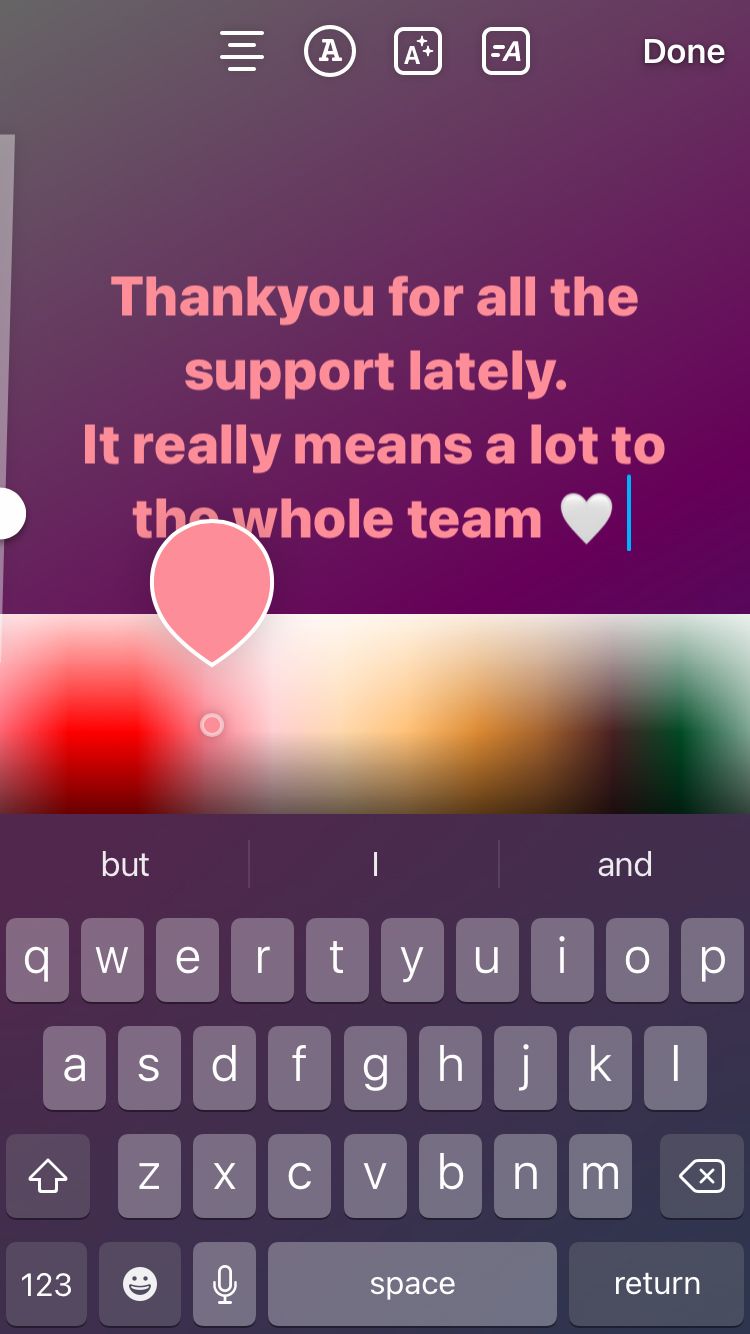Open the text color option

coord(330,51)
